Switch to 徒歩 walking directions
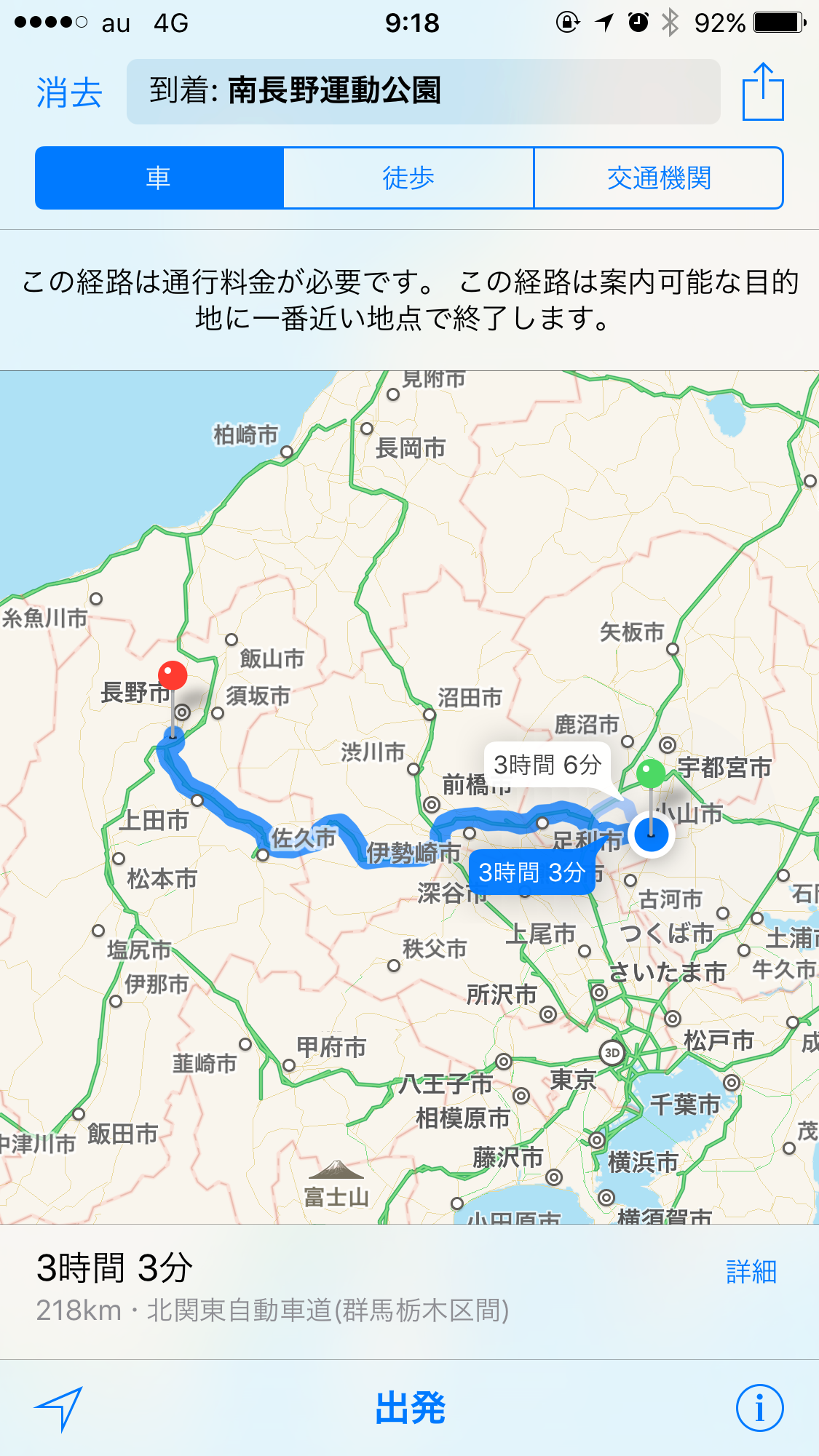819x1456 pixels. coord(408,178)
